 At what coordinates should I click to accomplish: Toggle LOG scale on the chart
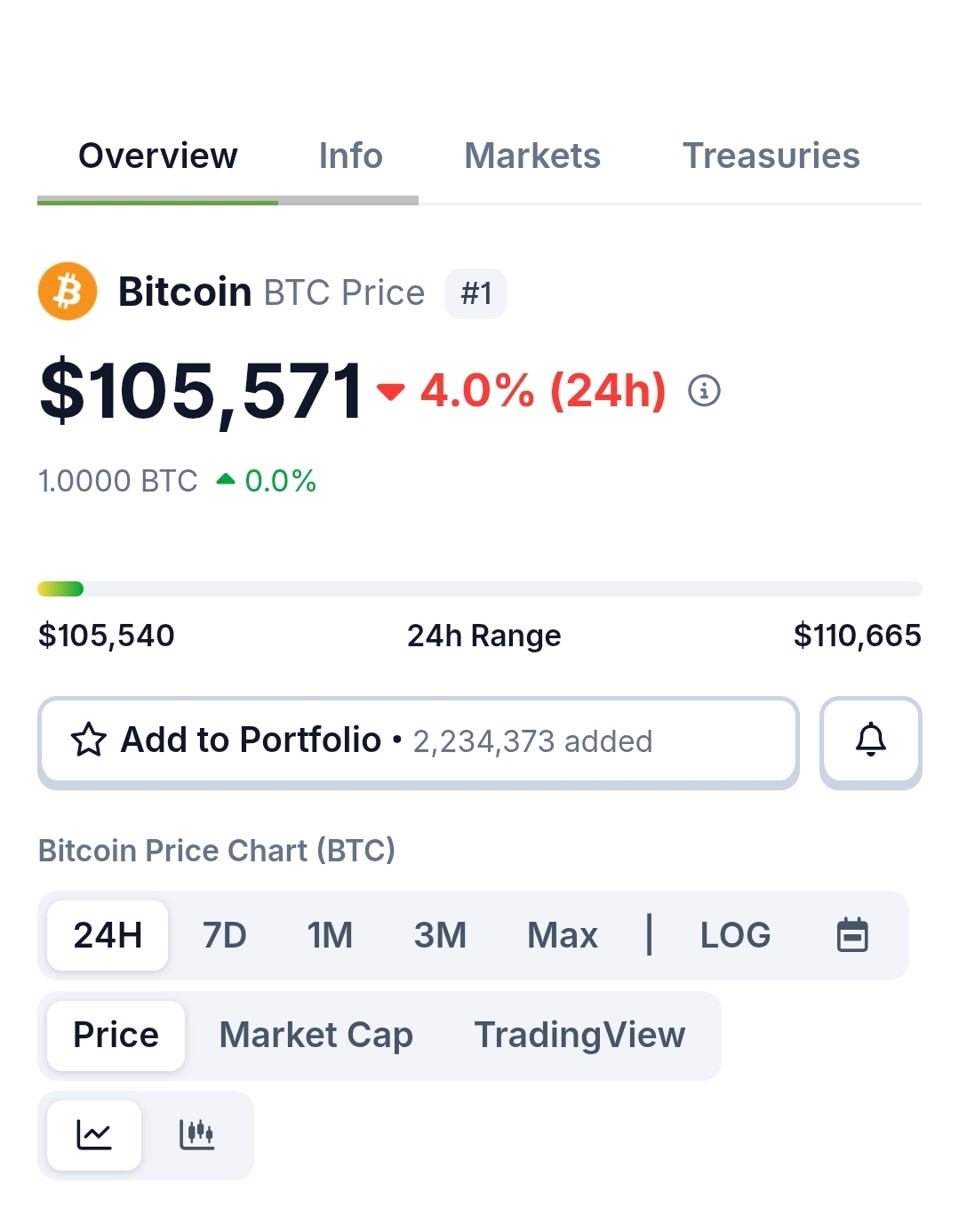coord(735,935)
